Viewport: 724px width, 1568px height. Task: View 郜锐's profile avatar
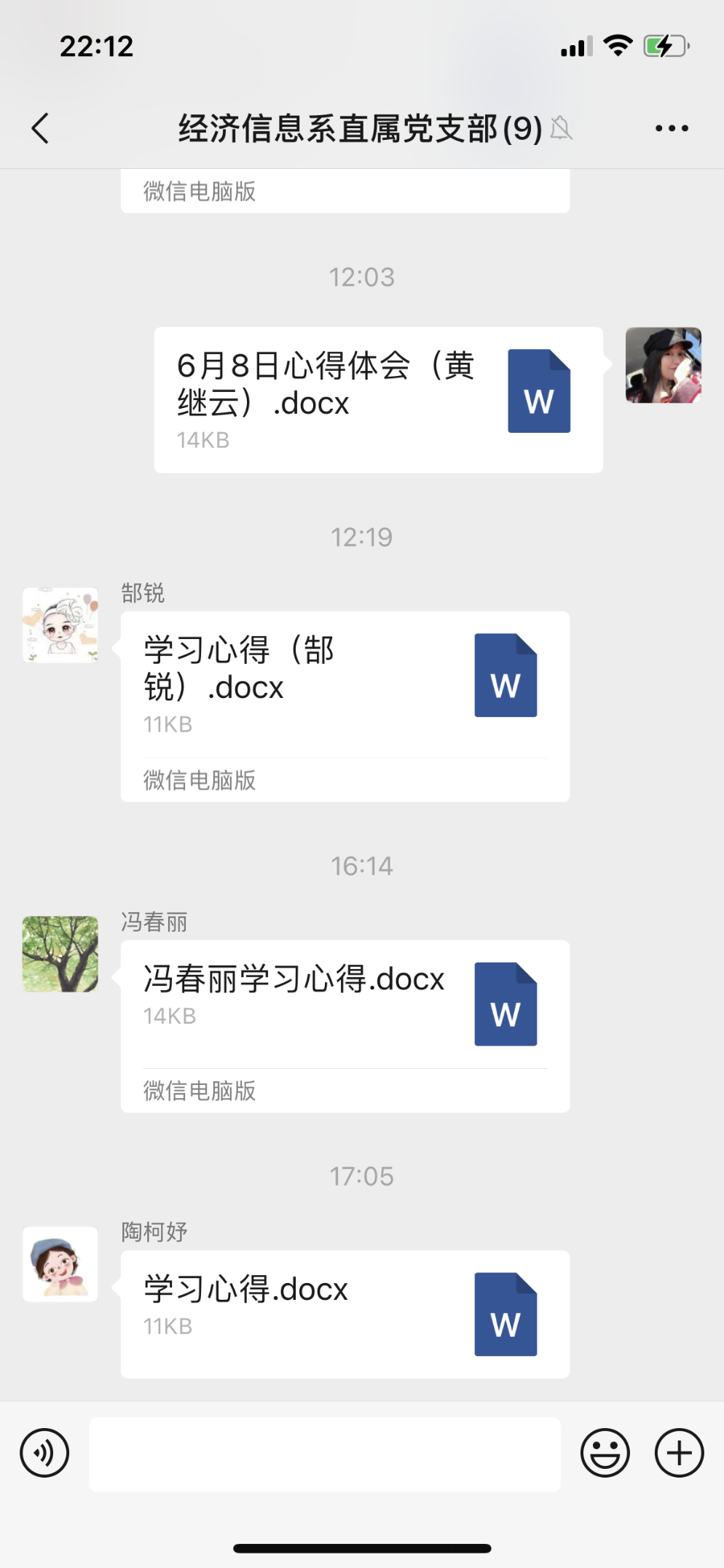(60, 625)
